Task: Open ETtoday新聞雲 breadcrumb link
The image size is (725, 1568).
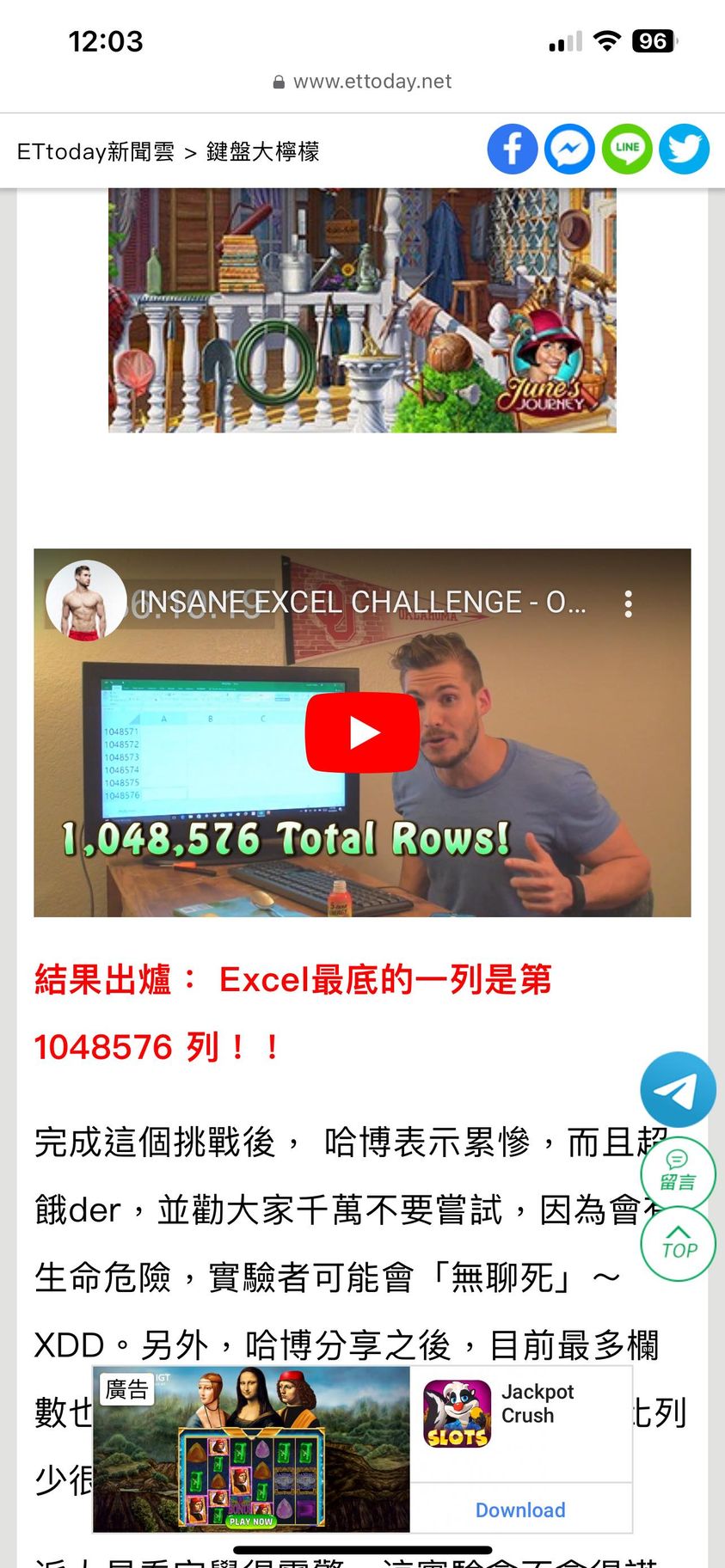Action: coord(95,152)
